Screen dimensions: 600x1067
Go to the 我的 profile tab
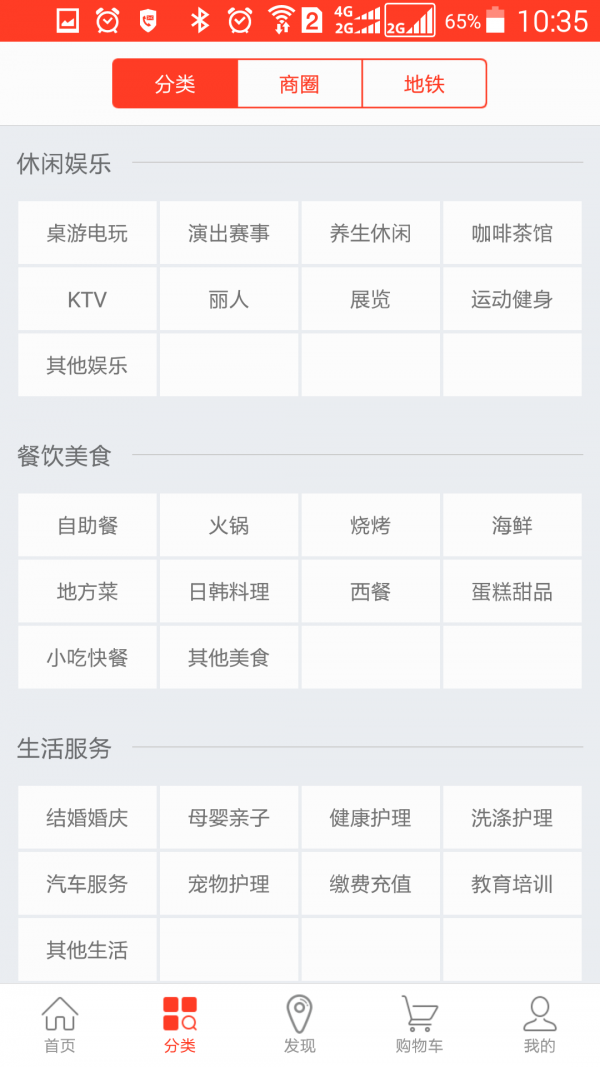pyautogui.click(x=539, y=1025)
